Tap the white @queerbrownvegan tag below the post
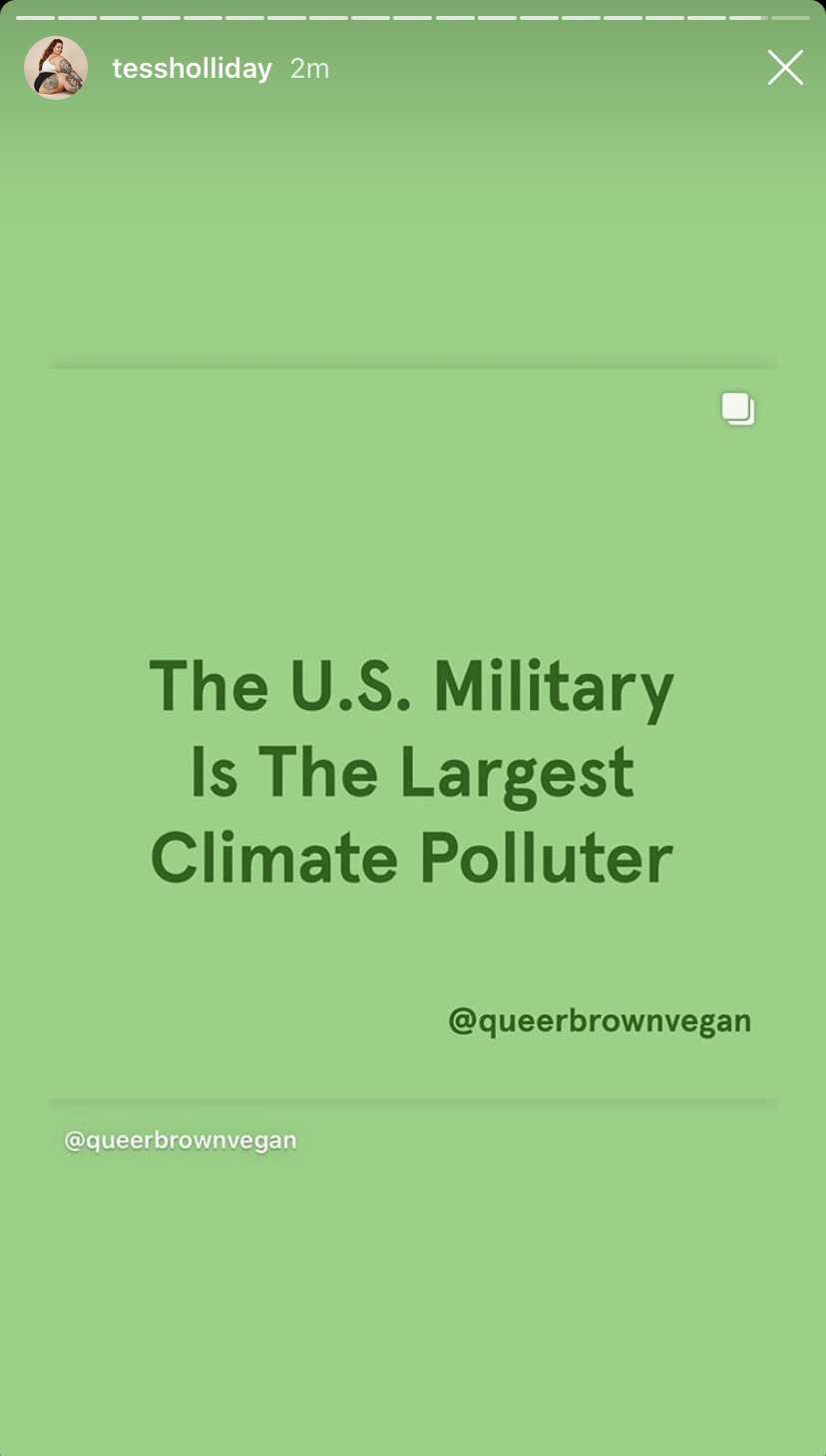 pyautogui.click(x=181, y=1140)
